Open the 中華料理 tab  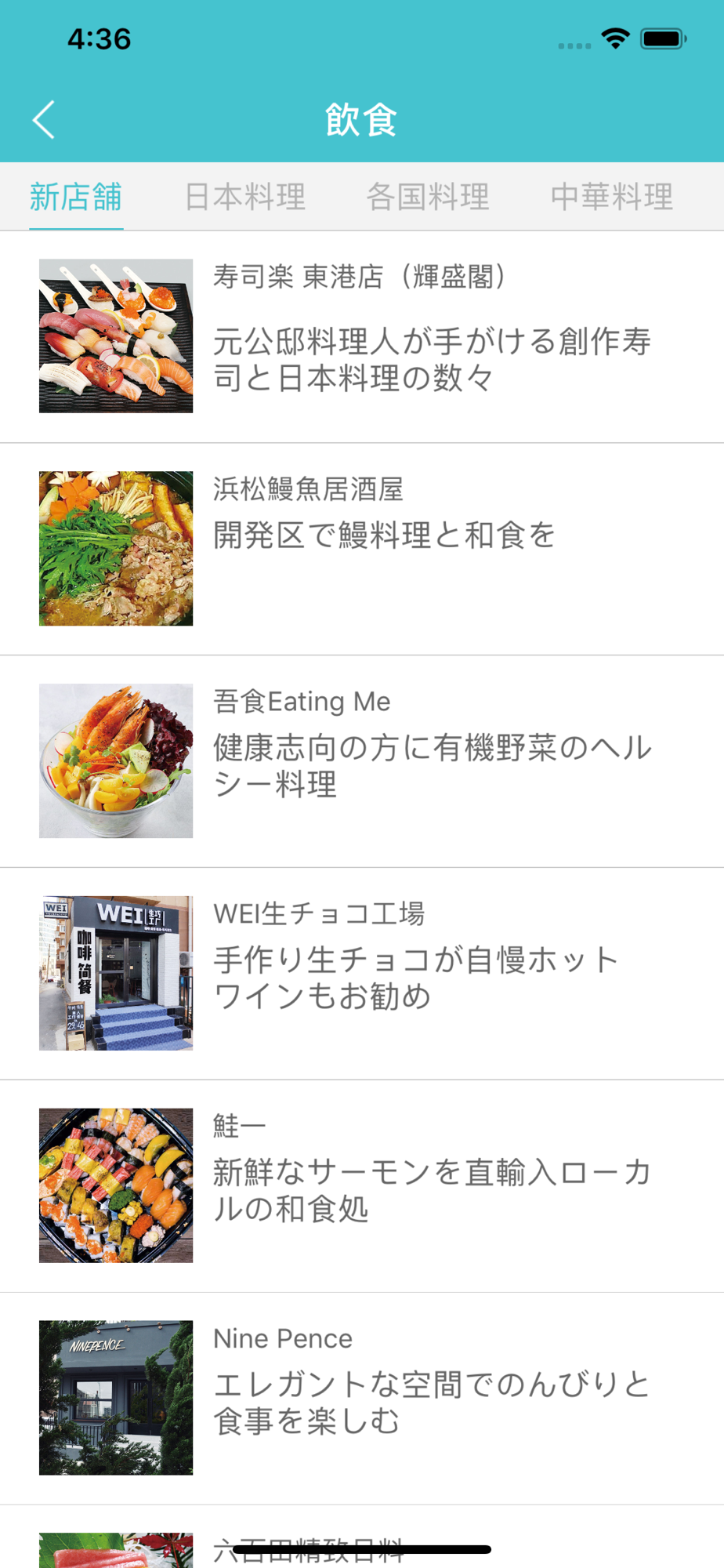pos(612,197)
